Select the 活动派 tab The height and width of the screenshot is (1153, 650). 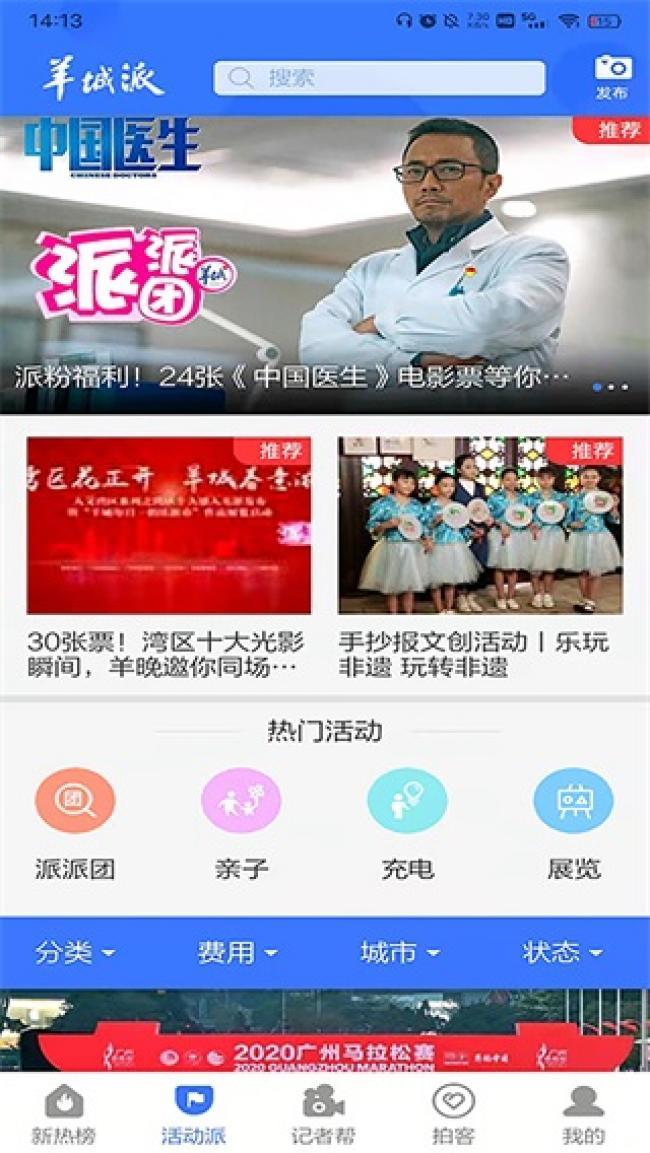194,1114
